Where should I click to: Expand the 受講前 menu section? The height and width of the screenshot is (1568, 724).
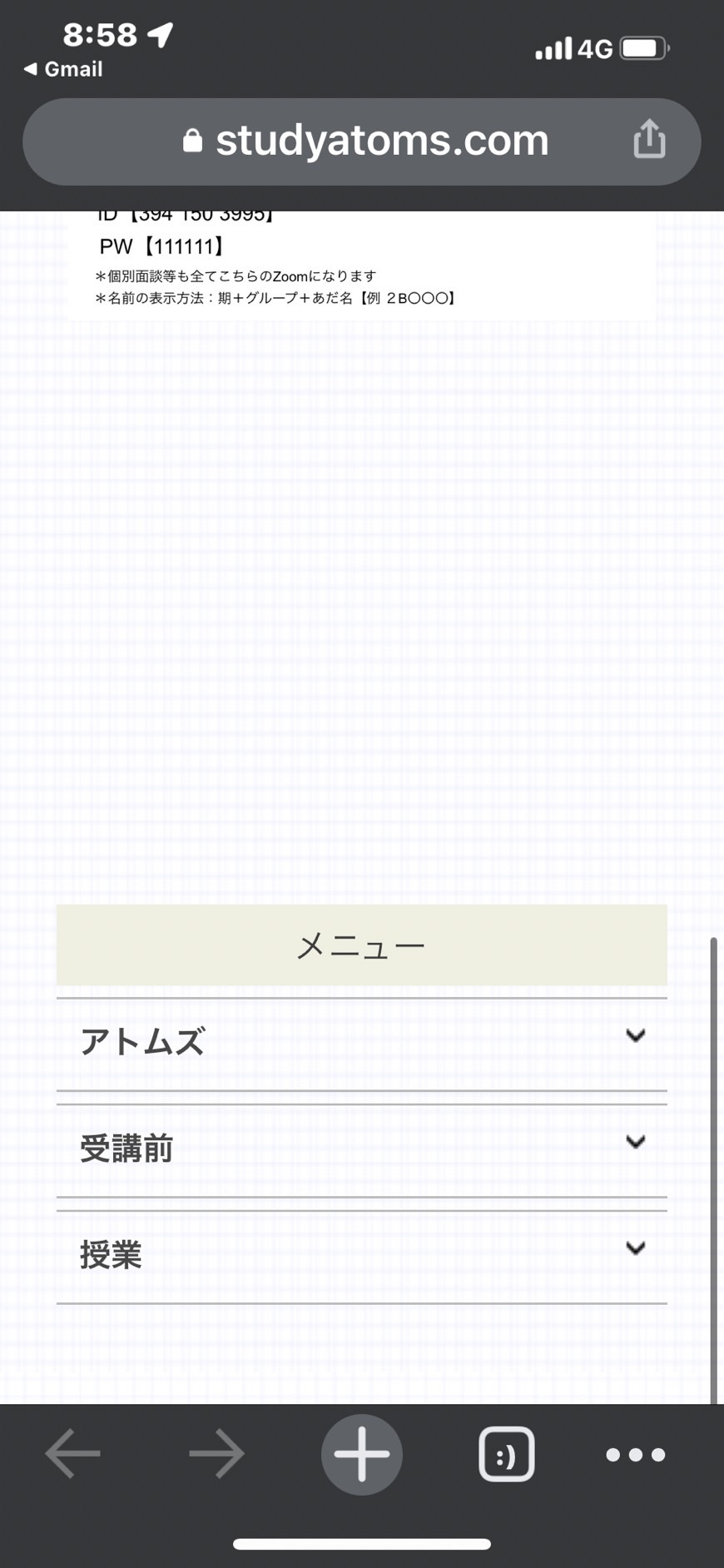click(361, 1151)
